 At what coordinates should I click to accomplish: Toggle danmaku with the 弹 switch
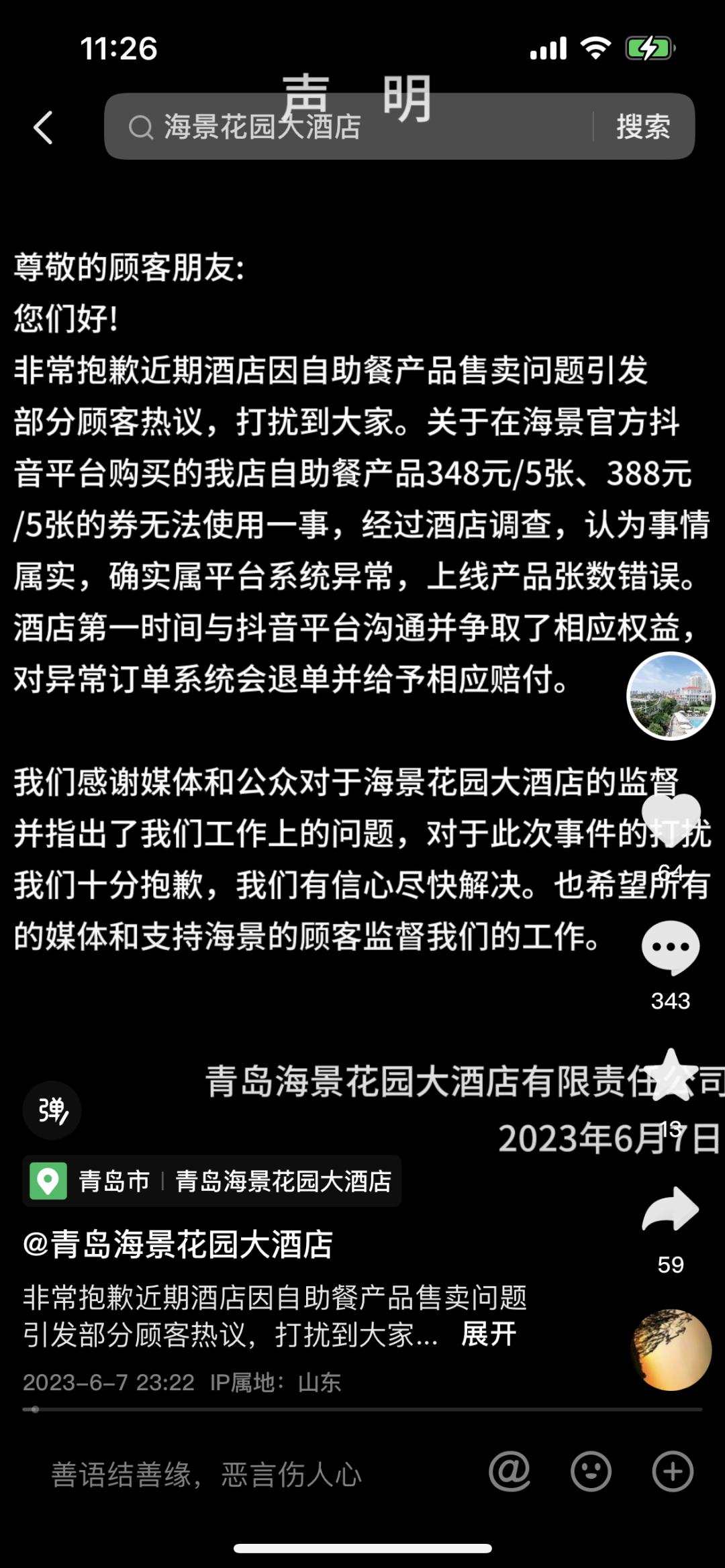pos(51,1110)
